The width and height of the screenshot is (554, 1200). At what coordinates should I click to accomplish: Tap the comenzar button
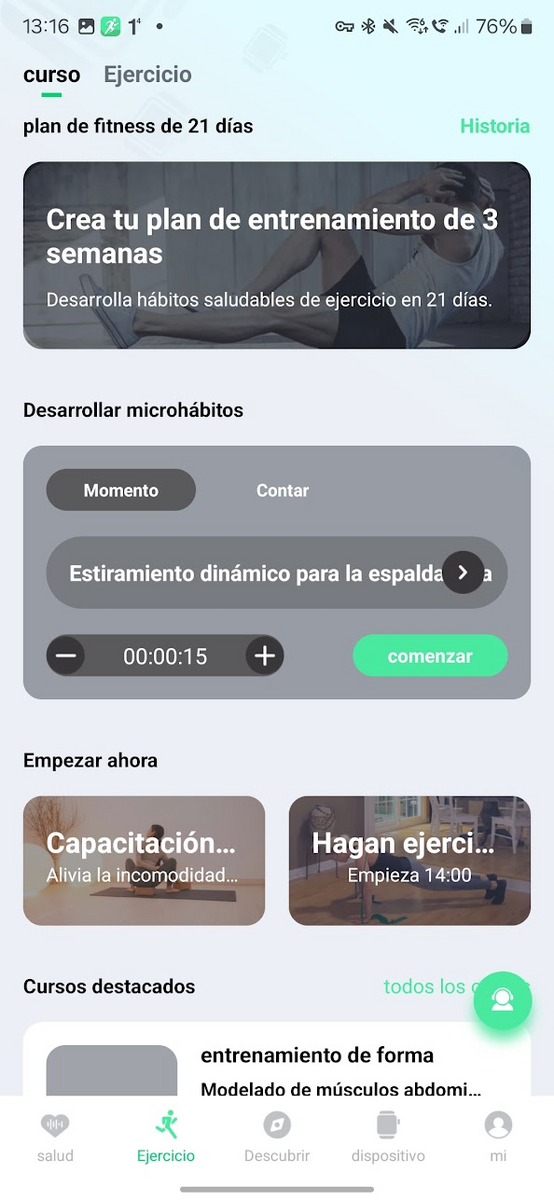tap(430, 656)
